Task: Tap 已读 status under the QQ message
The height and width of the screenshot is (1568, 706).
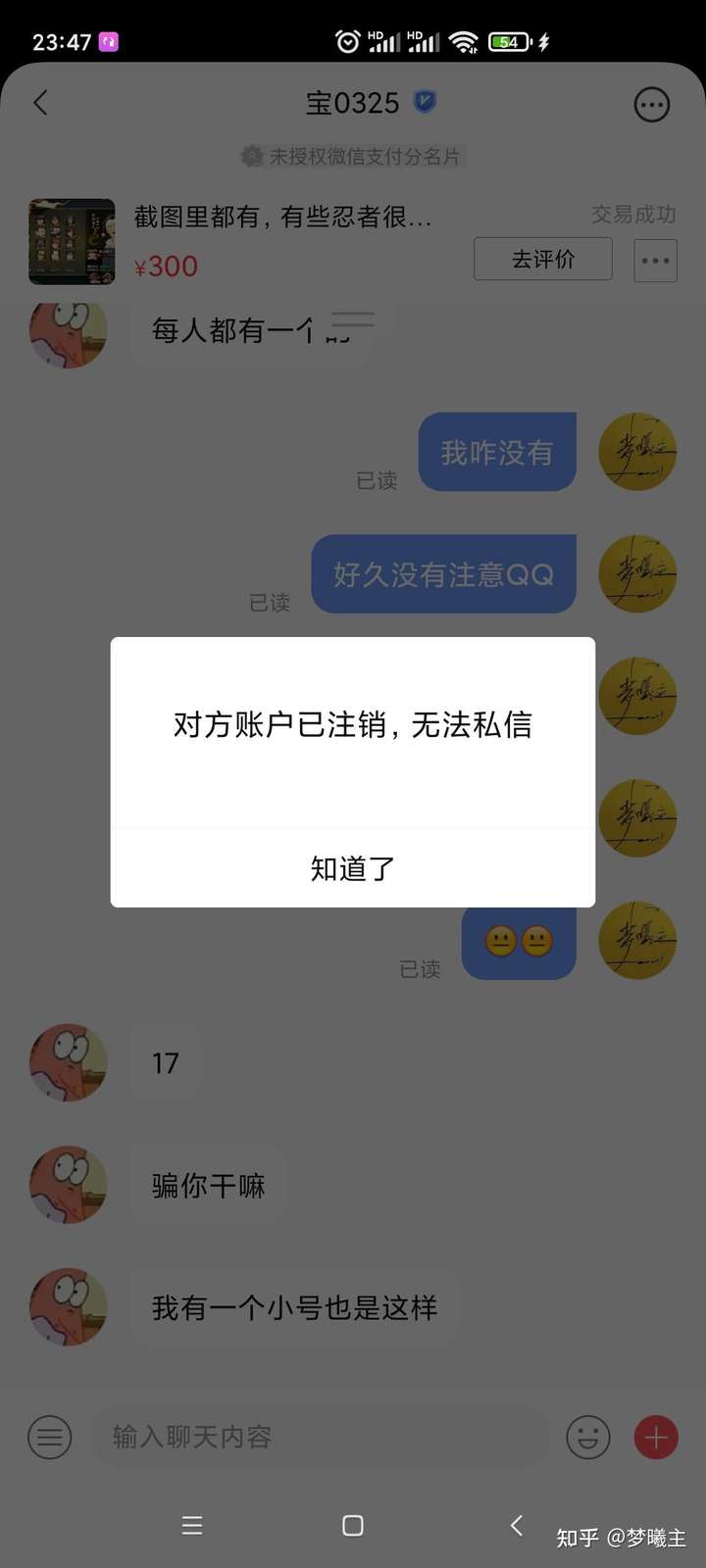Action: [x=270, y=603]
